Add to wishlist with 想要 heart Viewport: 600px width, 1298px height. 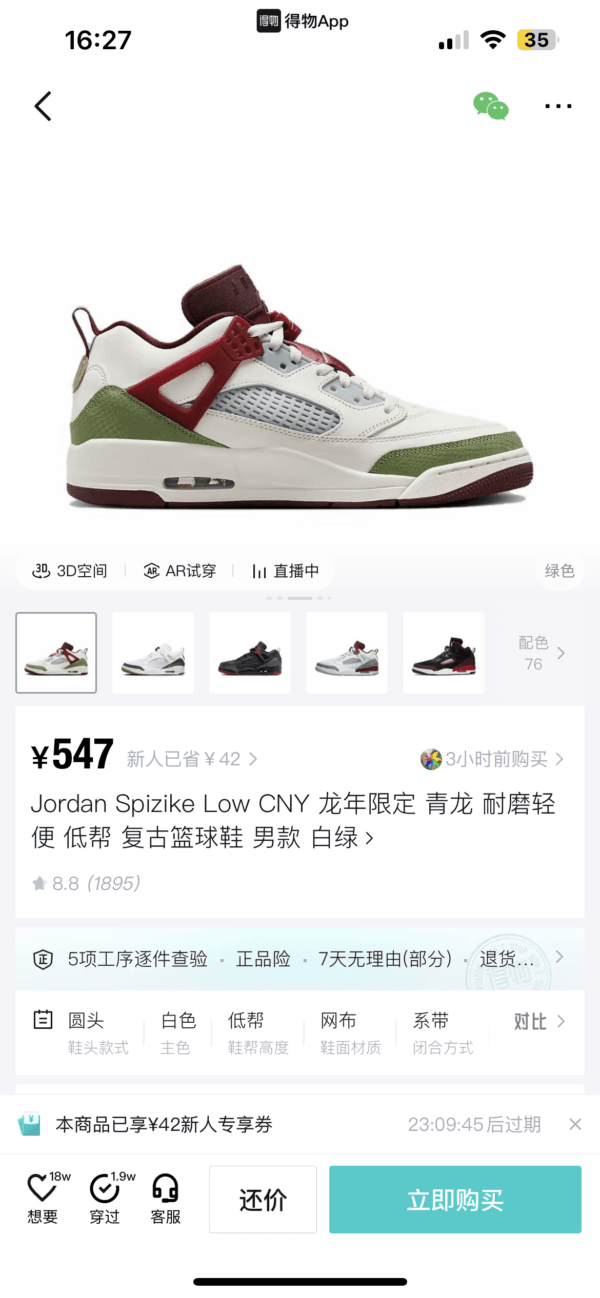click(x=42, y=1198)
